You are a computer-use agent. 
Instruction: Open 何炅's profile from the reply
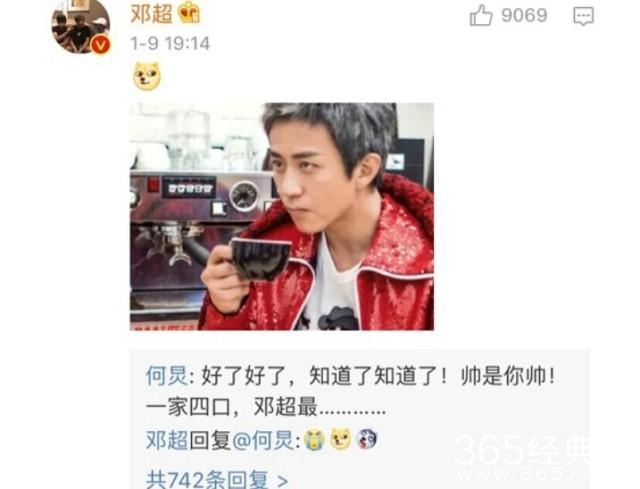[164, 379]
